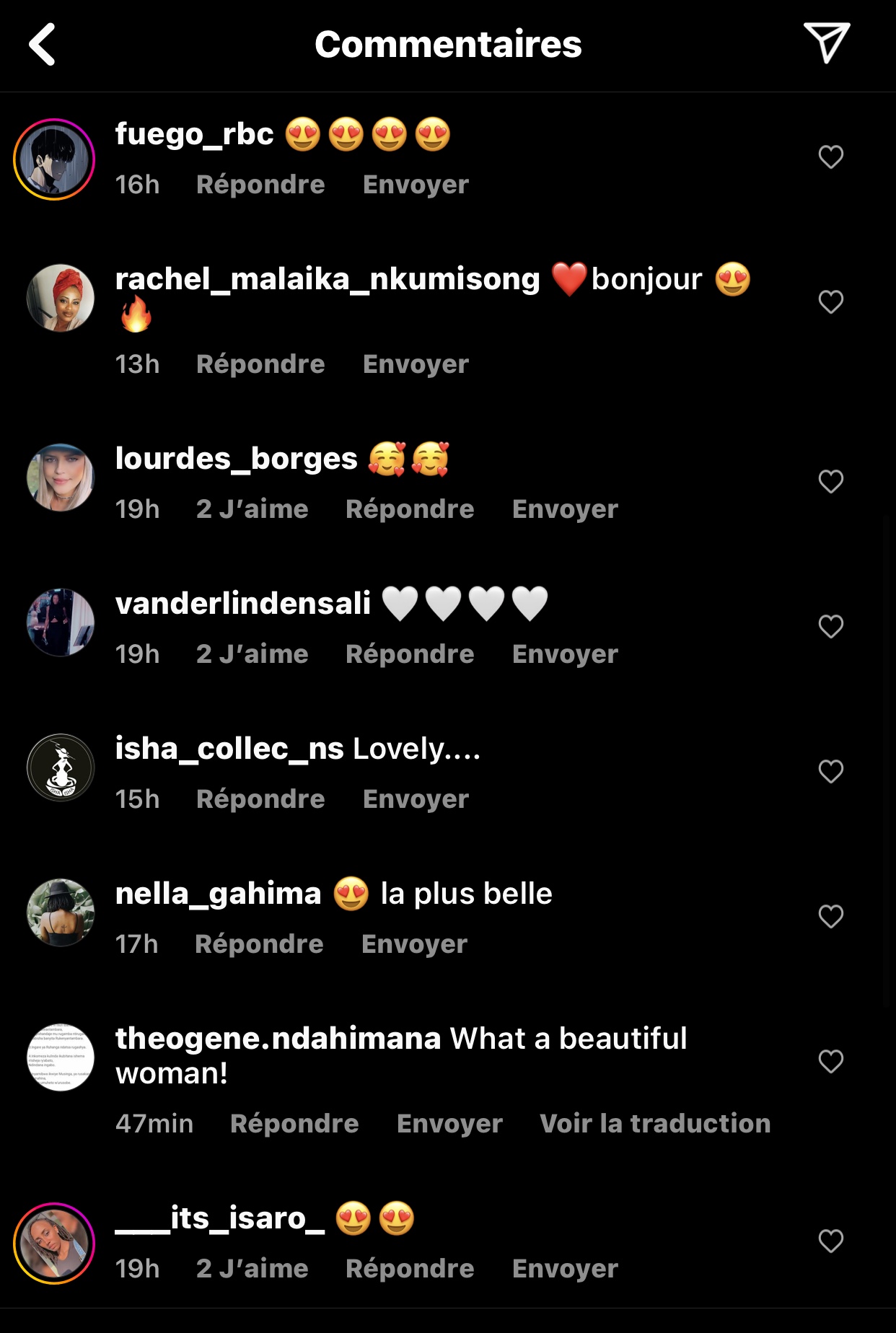View 2 J'aime on vanderlindensali's comment
896x1333 pixels.
point(252,654)
